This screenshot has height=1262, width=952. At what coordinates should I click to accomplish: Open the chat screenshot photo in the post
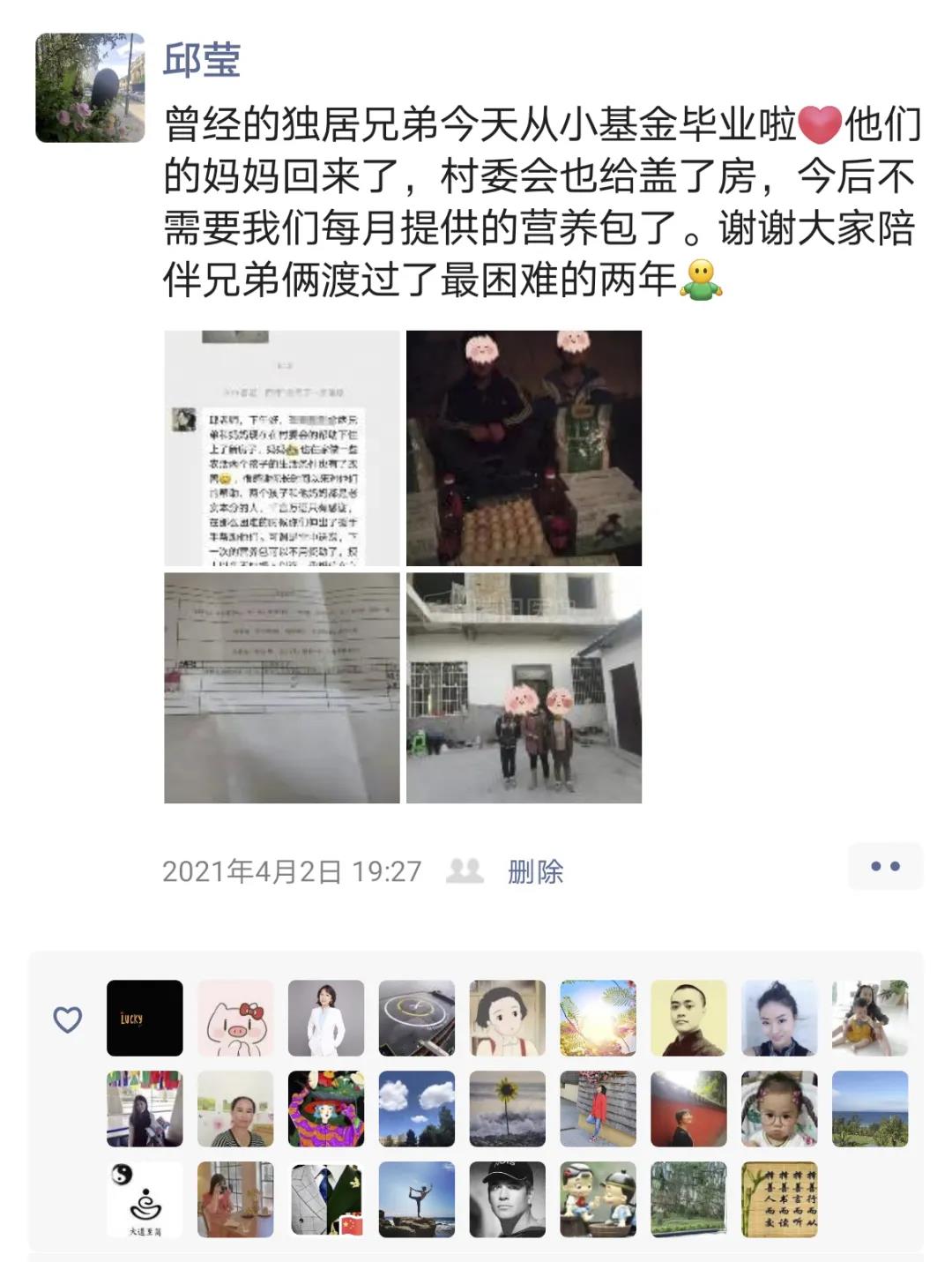[x=282, y=448]
